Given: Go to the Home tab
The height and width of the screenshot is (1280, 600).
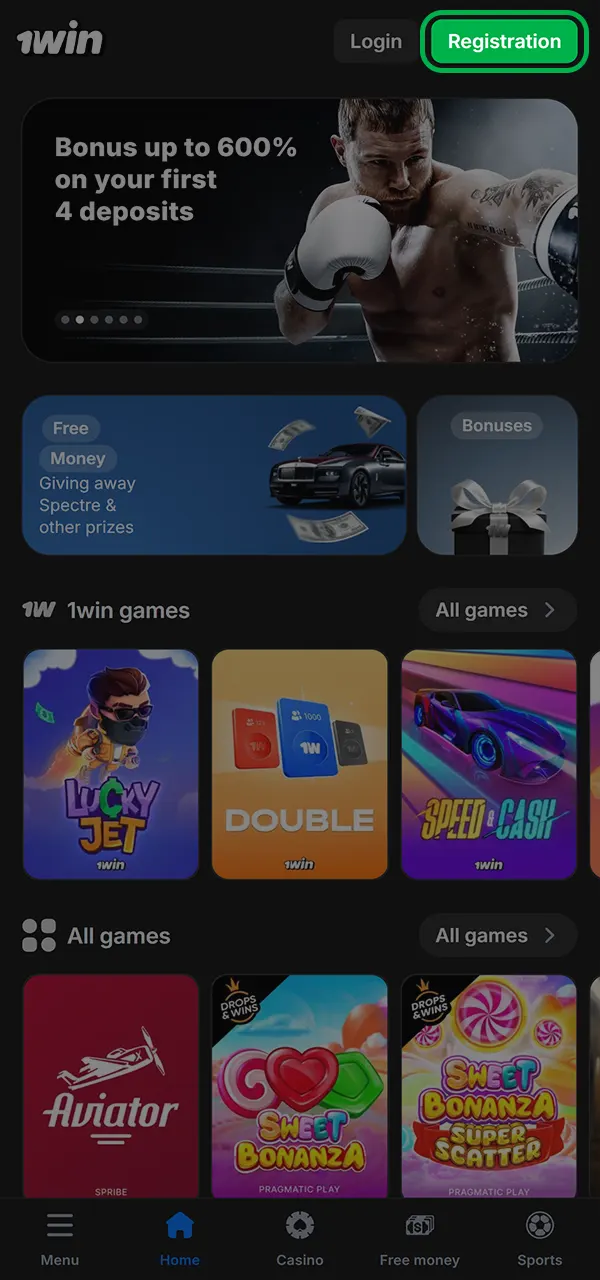Looking at the screenshot, I should pyautogui.click(x=180, y=1238).
